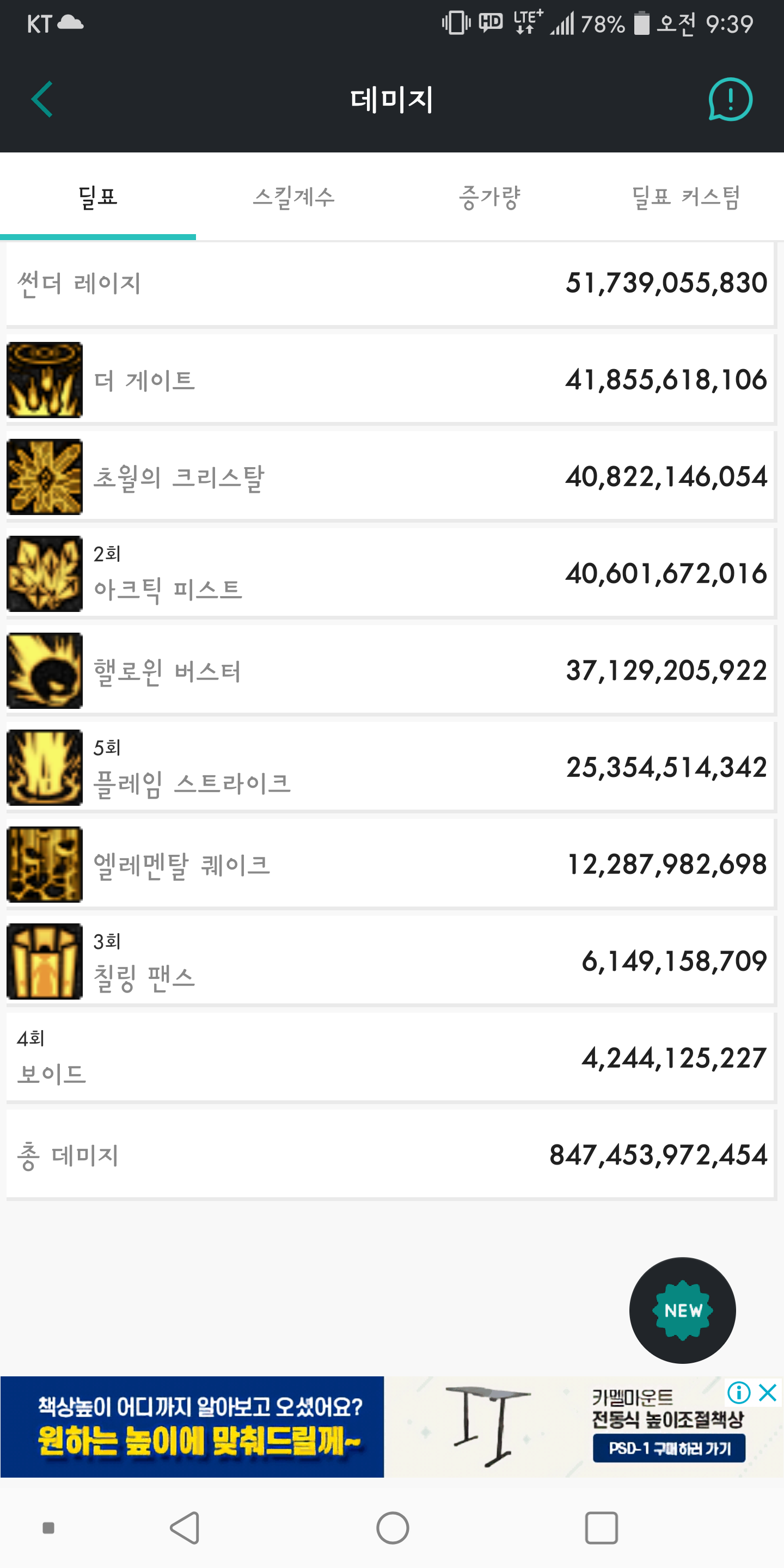This screenshot has width=784, height=1568.
Task: Tap the floating NEW button
Action: [x=682, y=1310]
